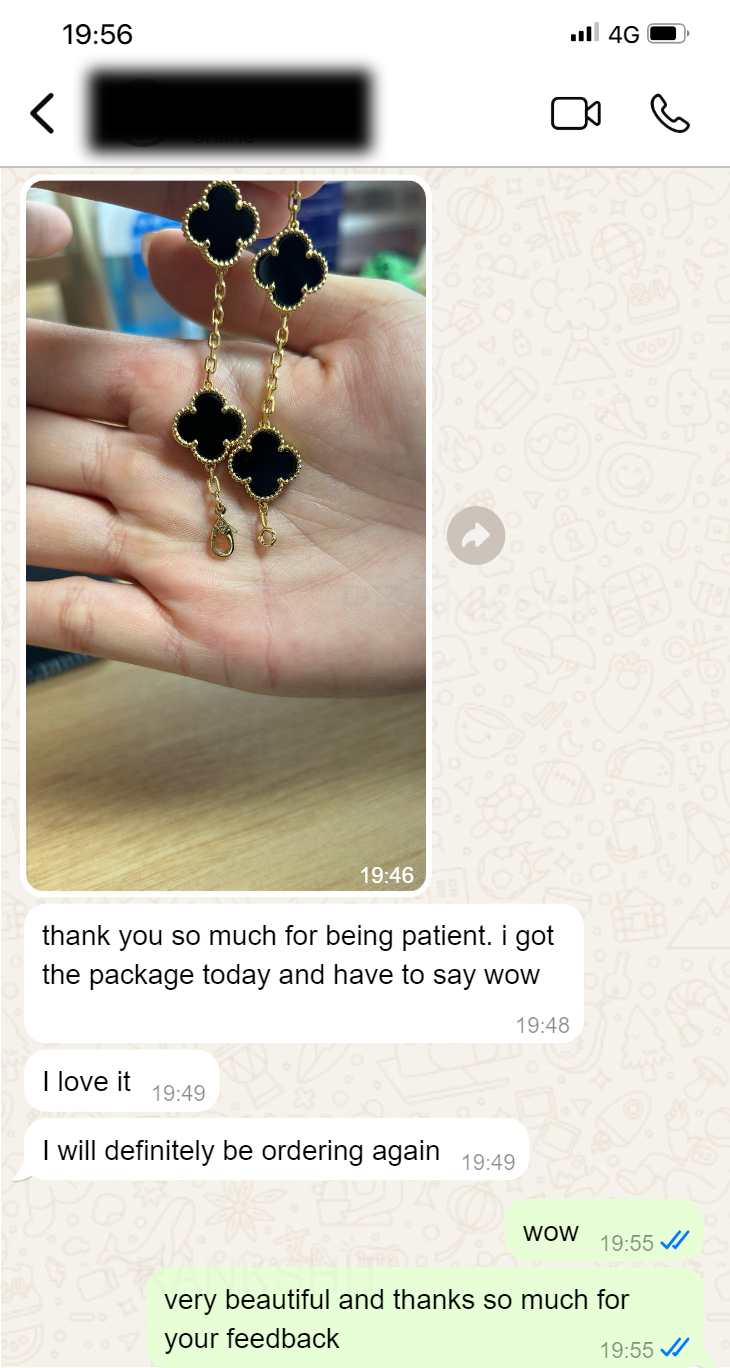The image size is (730, 1368).
Task: Go back to the chat list
Action: click(x=42, y=114)
